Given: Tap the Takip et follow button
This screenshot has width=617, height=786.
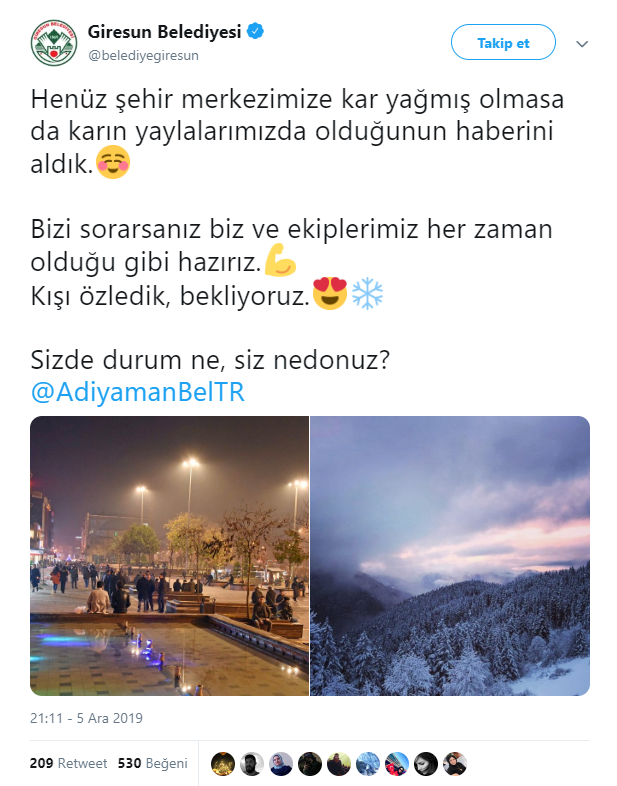Looking at the screenshot, I should (503, 43).
